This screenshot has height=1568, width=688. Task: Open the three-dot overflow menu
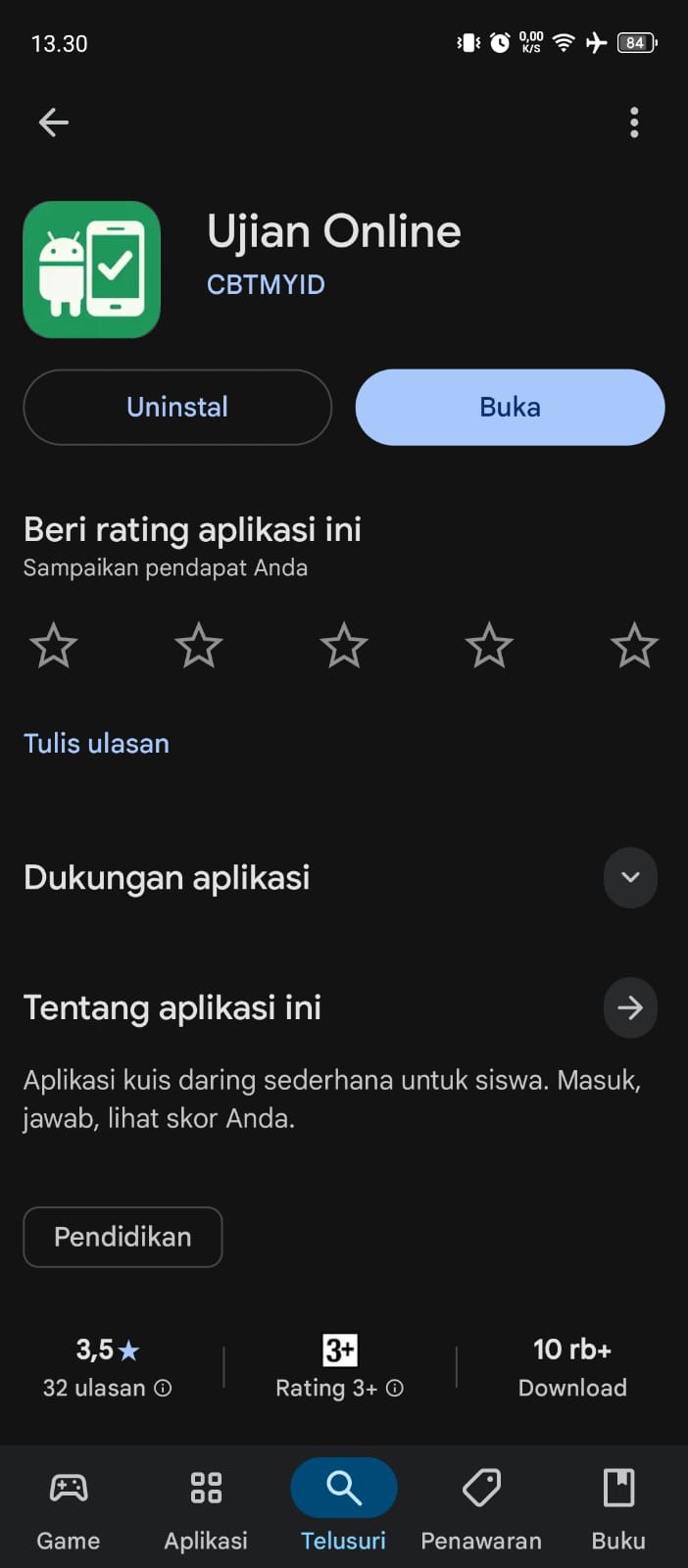[x=634, y=122]
